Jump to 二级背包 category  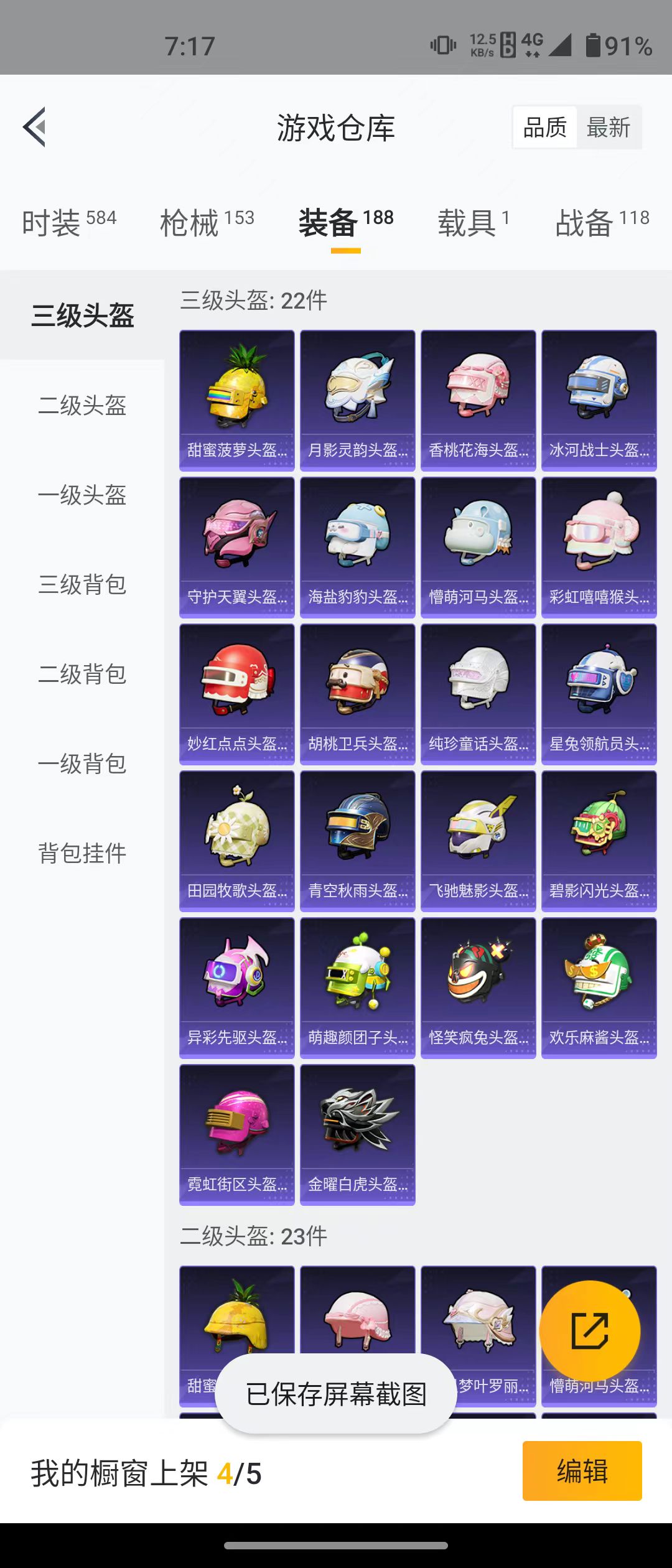(x=82, y=674)
